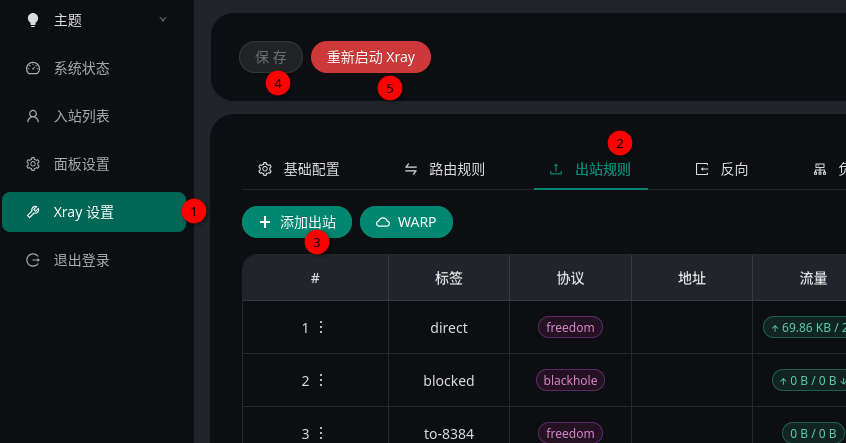Image resolution: width=846 pixels, height=443 pixels.
Task: Select the 出站规则 tab
Action: pyautogui.click(x=590, y=169)
